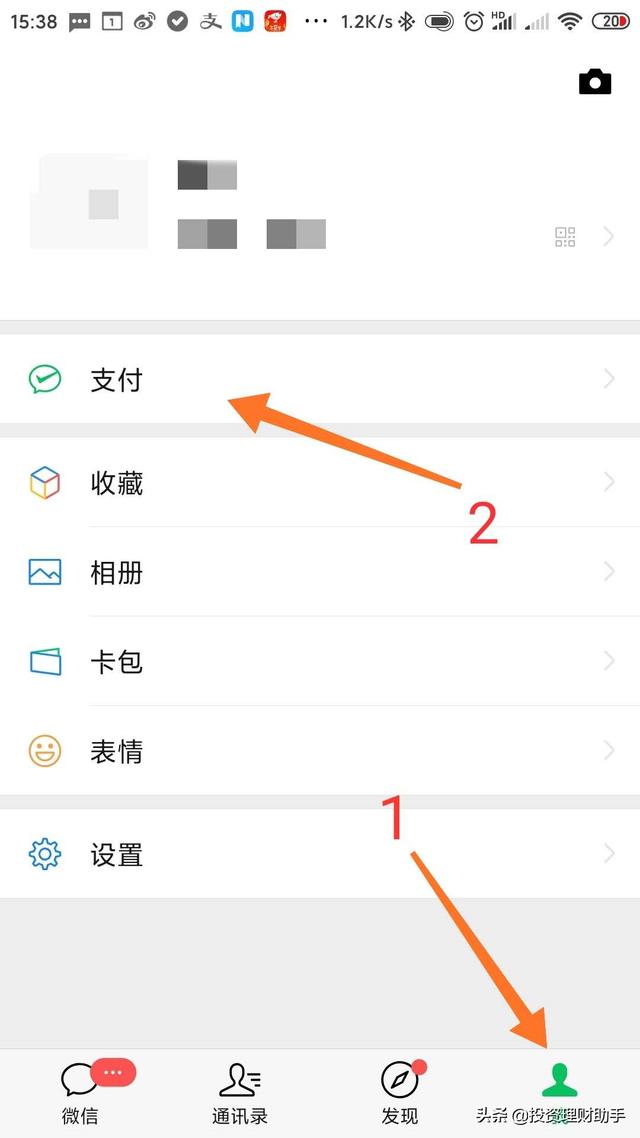This screenshot has width=640, height=1138.
Task: Switch to the 通讯录 contacts tab
Action: [239, 1093]
